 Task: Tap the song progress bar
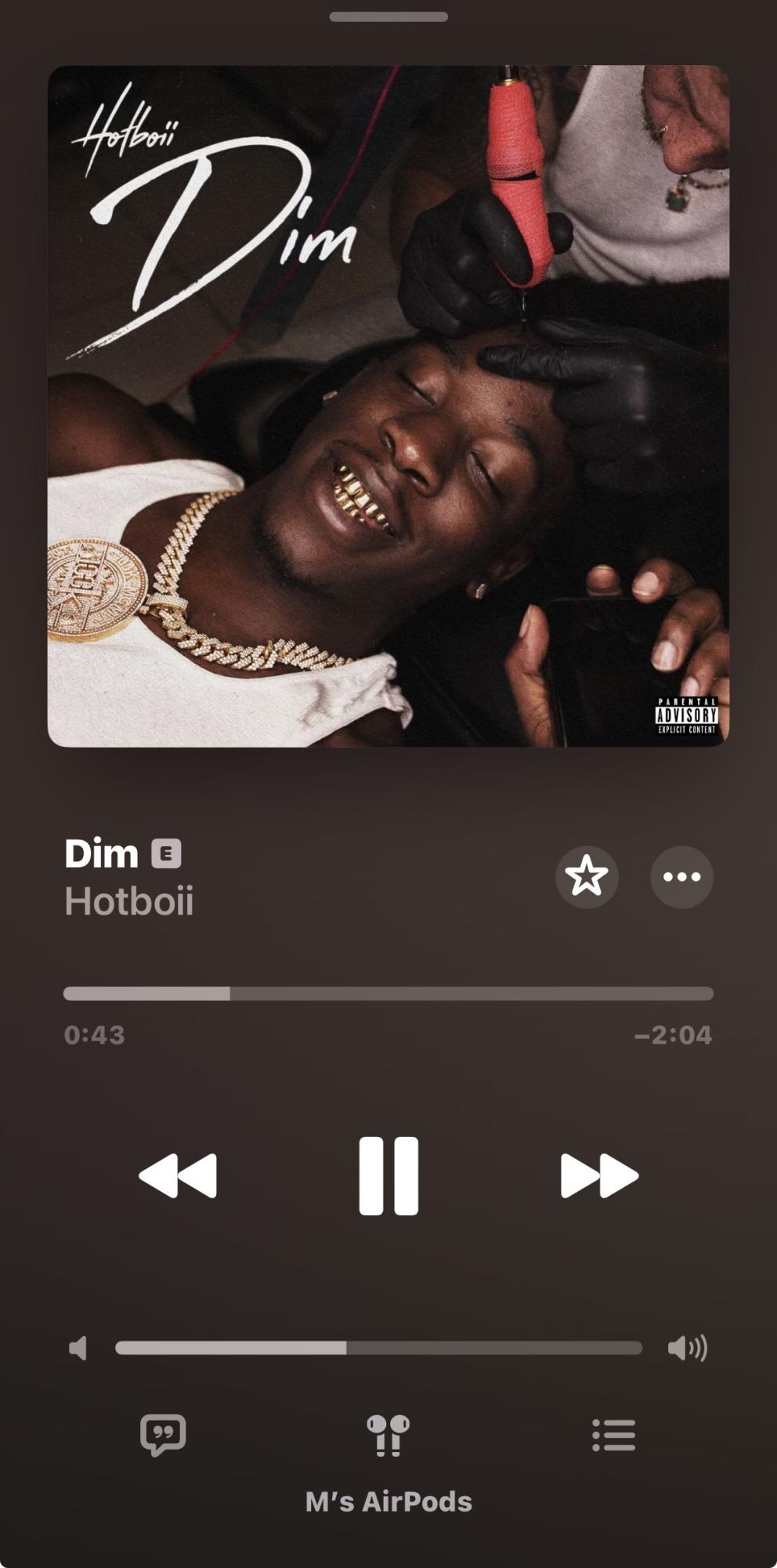click(388, 994)
